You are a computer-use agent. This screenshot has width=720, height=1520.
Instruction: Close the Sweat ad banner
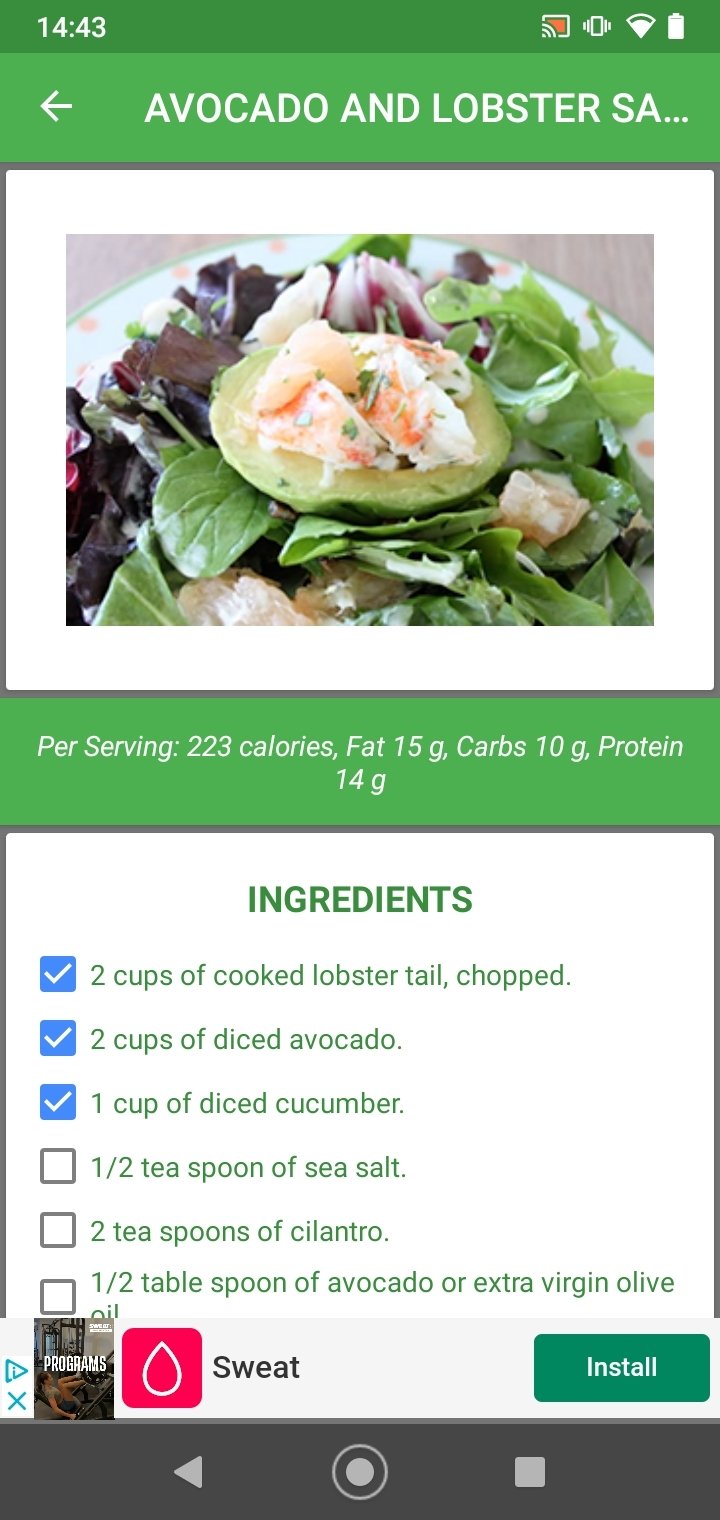(x=16, y=1401)
